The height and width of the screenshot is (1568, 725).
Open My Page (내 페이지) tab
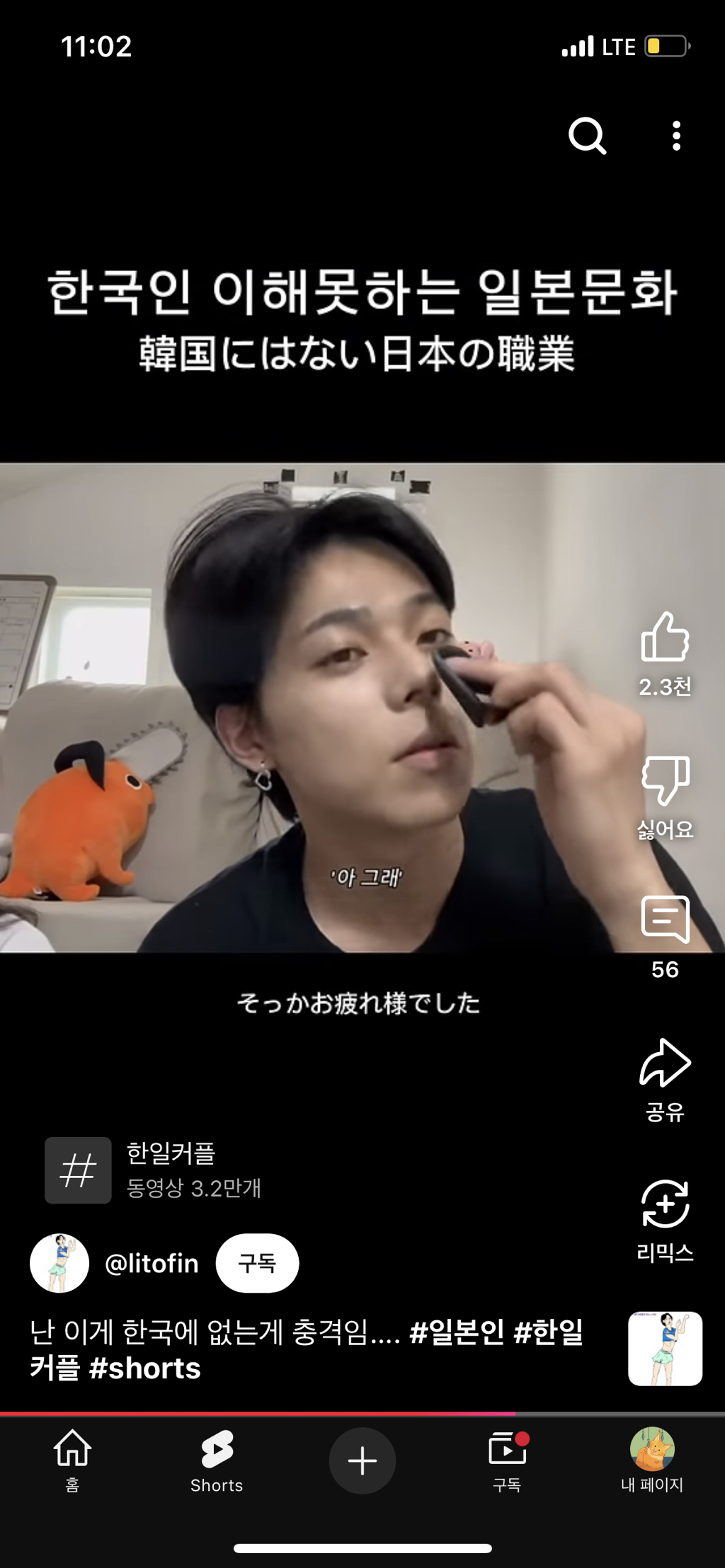point(651,1460)
